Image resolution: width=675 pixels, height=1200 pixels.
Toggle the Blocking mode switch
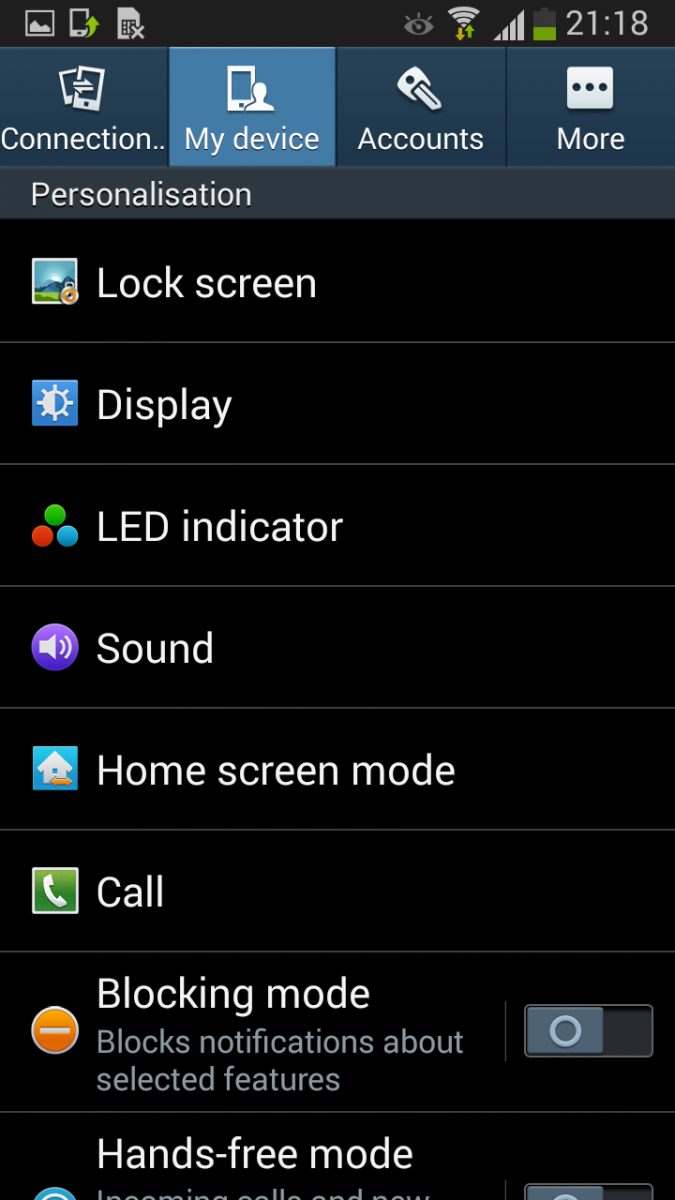pos(588,1031)
